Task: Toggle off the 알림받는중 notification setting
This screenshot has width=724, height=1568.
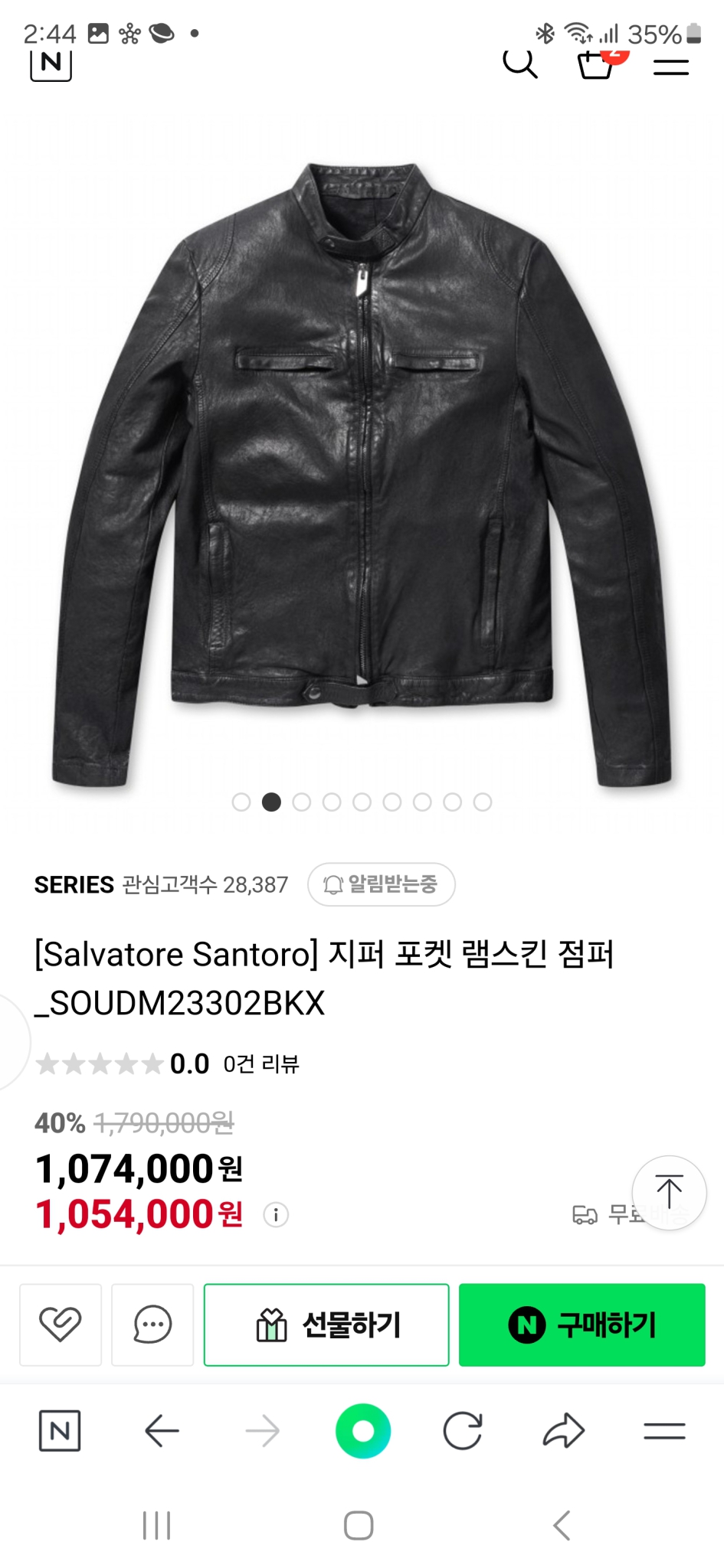Action: coord(381,884)
